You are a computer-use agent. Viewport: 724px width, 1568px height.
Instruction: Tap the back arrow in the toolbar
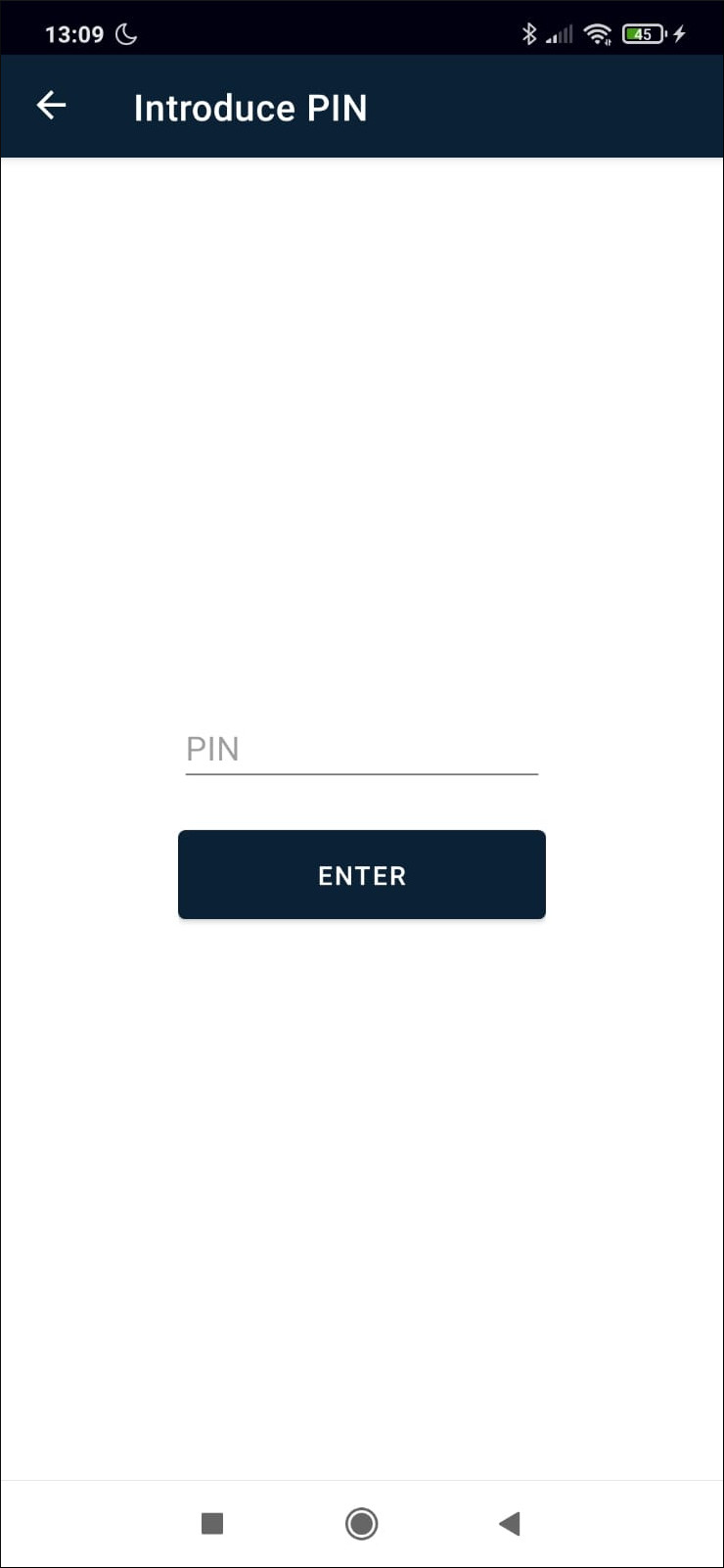pyautogui.click(x=51, y=105)
